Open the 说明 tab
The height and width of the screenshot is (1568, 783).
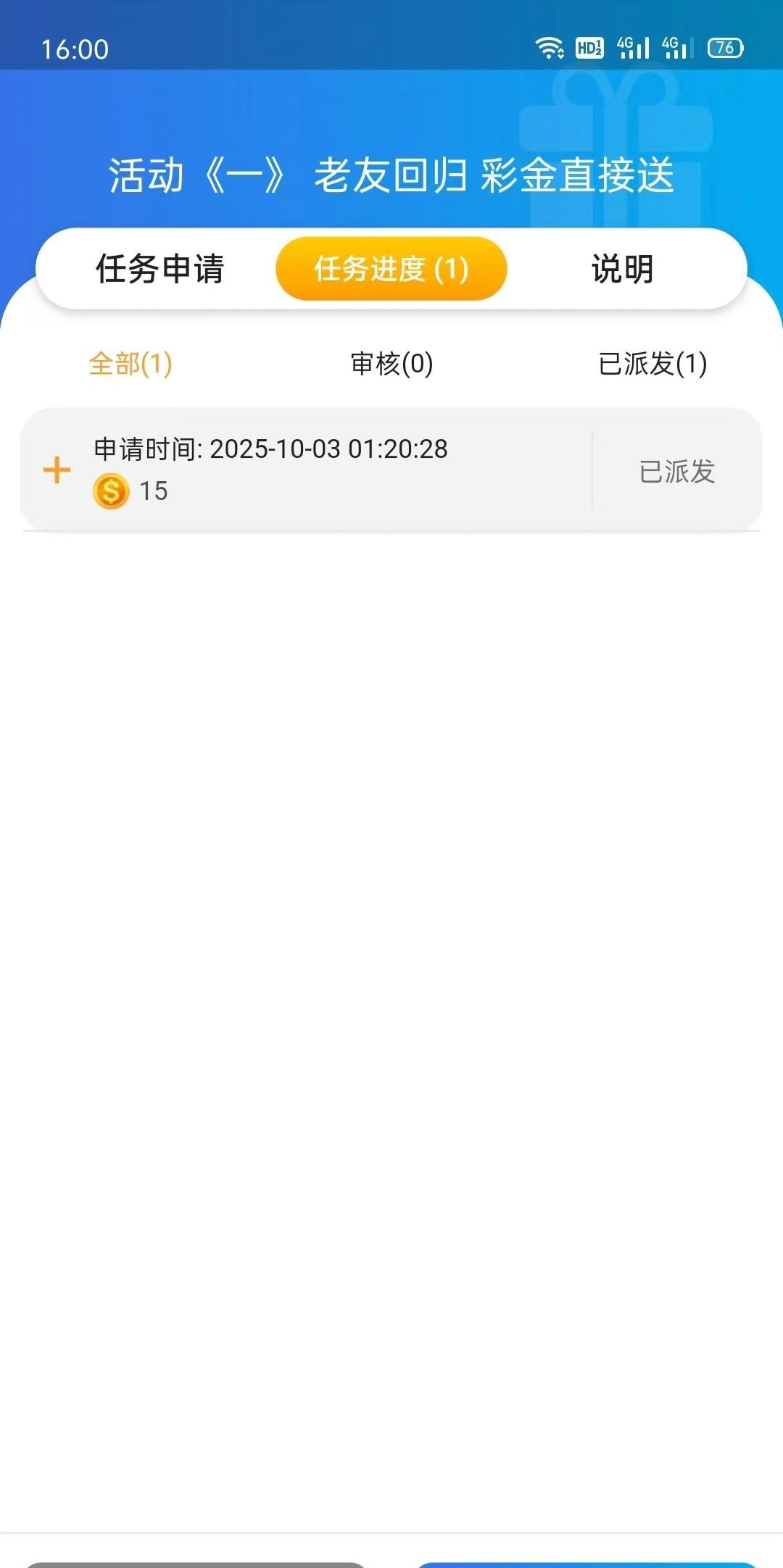(622, 269)
